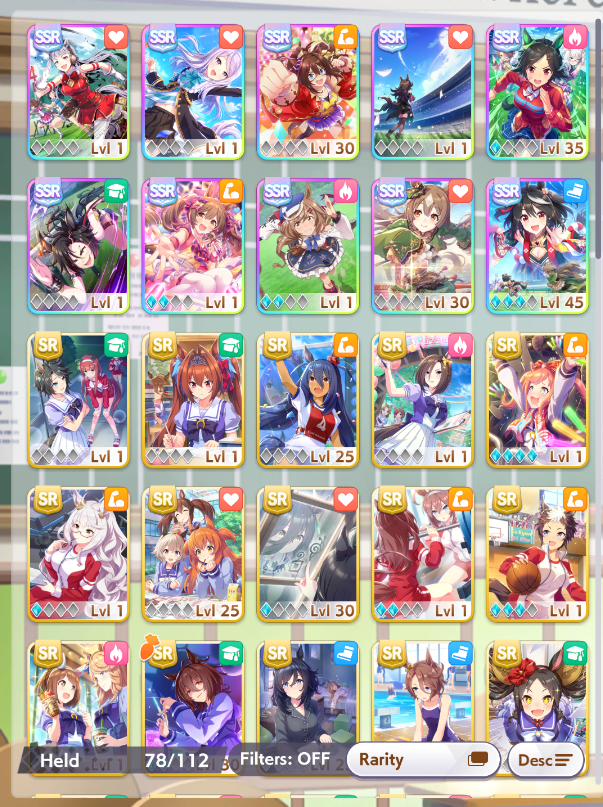
Task: Select the SR card with basketball player
Action: [537, 554]
